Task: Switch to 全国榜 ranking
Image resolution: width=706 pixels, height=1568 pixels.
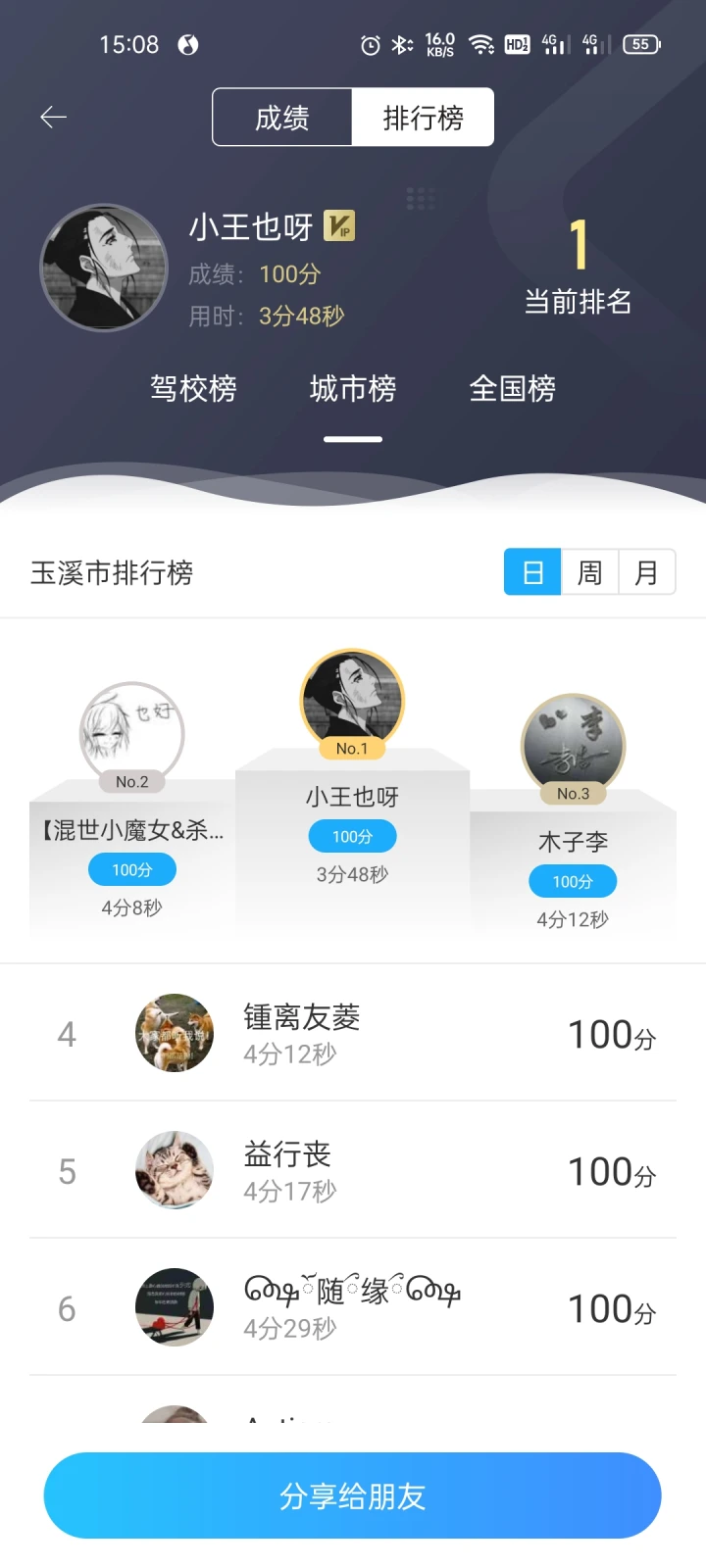Action: point(512,389)
